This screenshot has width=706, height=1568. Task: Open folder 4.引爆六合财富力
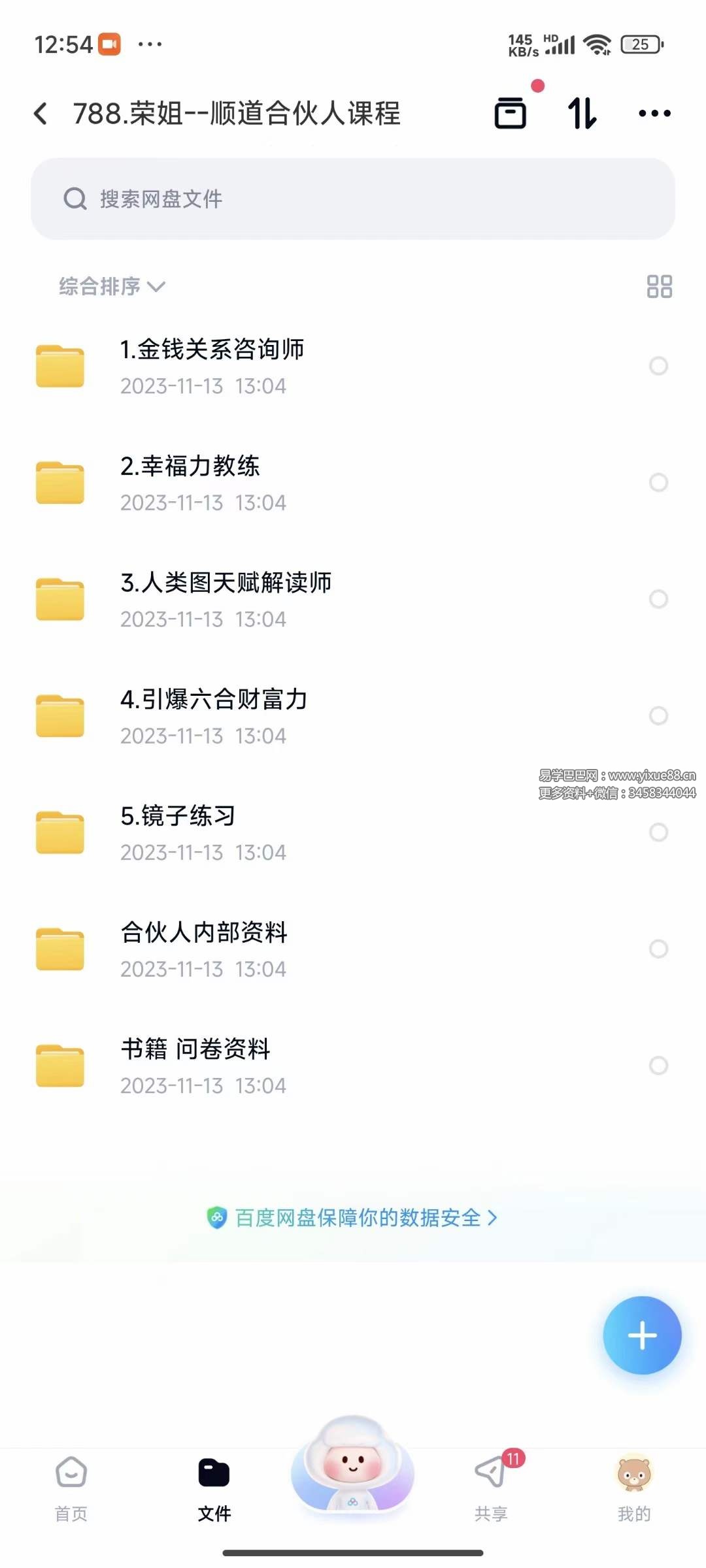213,715
